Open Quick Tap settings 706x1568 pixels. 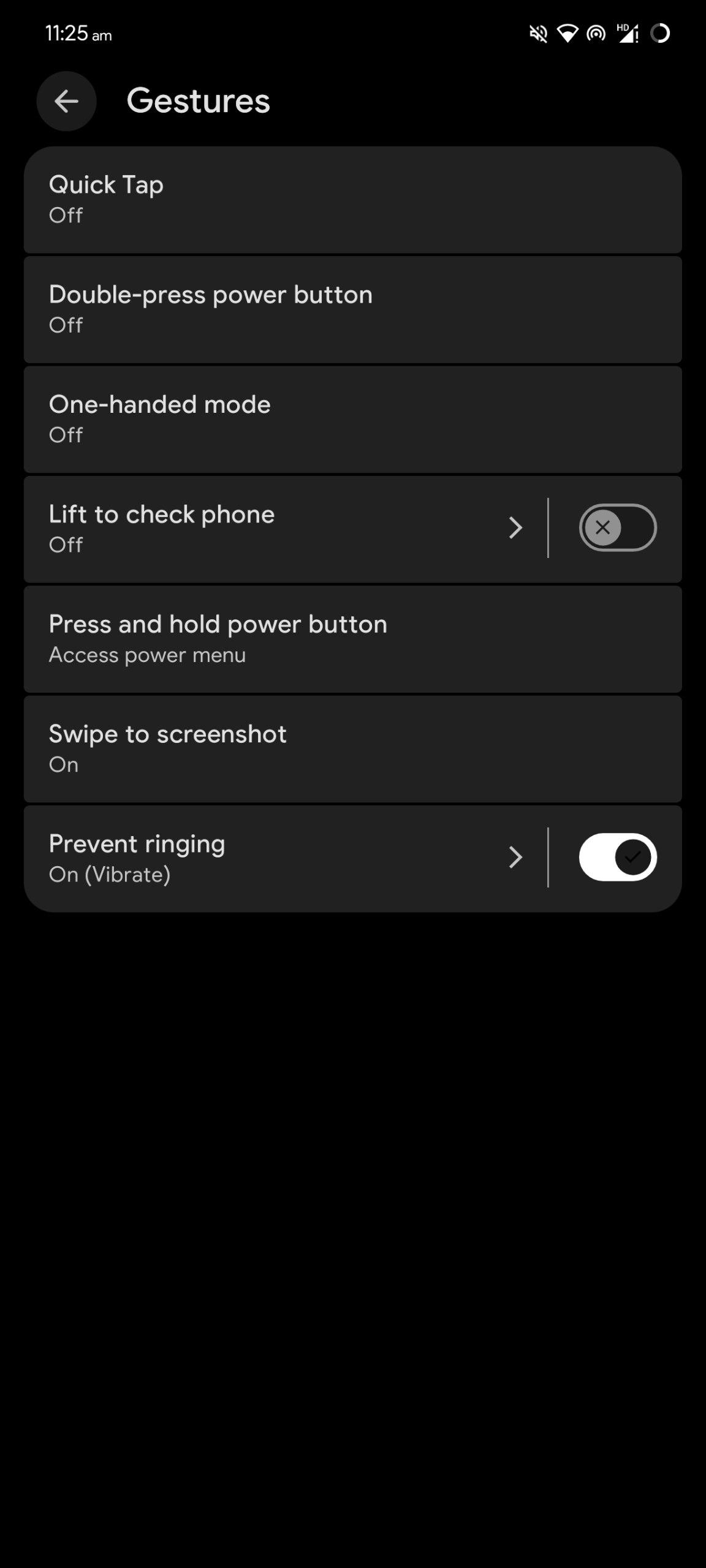352,200
